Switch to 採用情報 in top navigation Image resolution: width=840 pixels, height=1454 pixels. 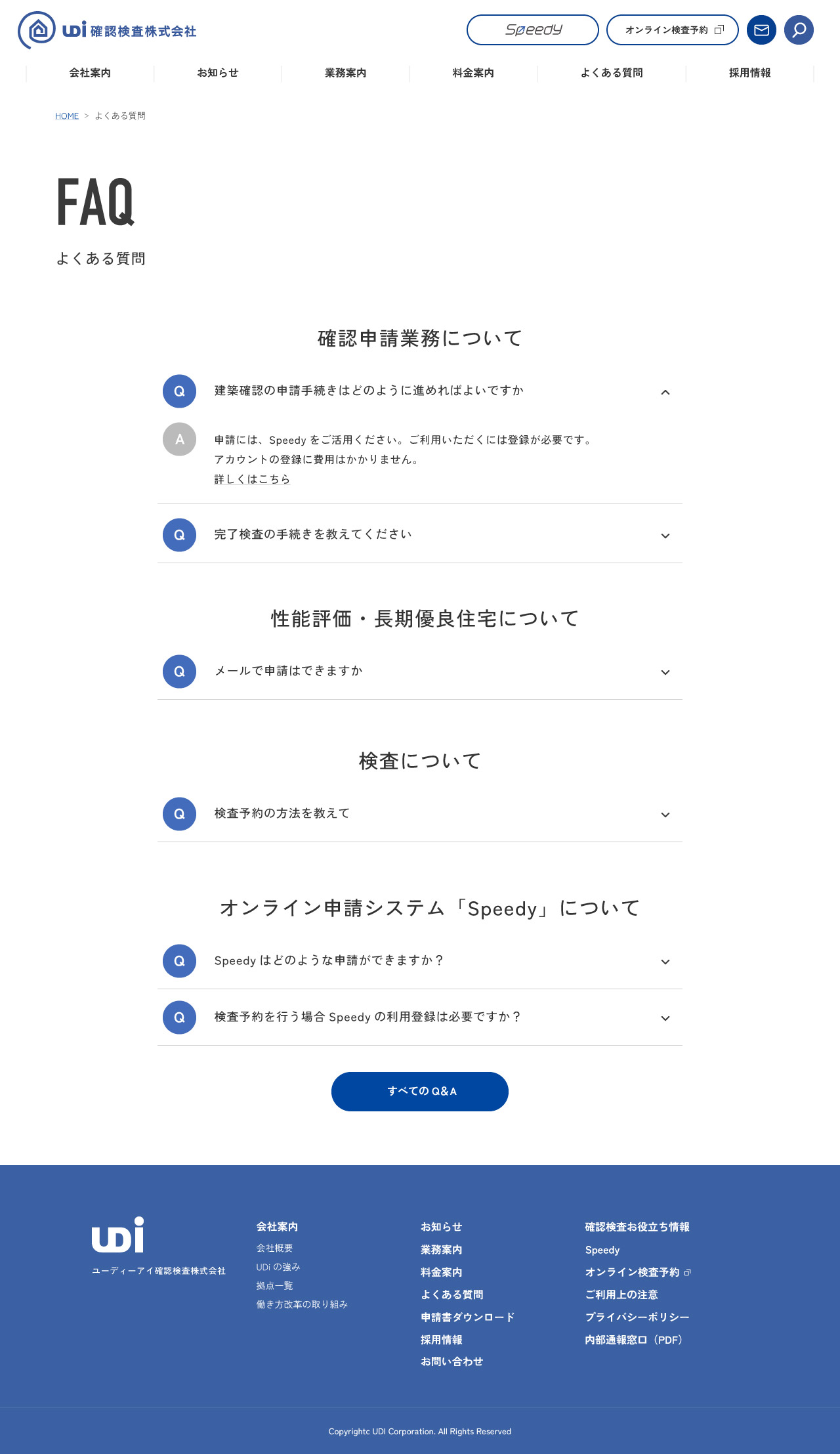[x=749, y=73]
